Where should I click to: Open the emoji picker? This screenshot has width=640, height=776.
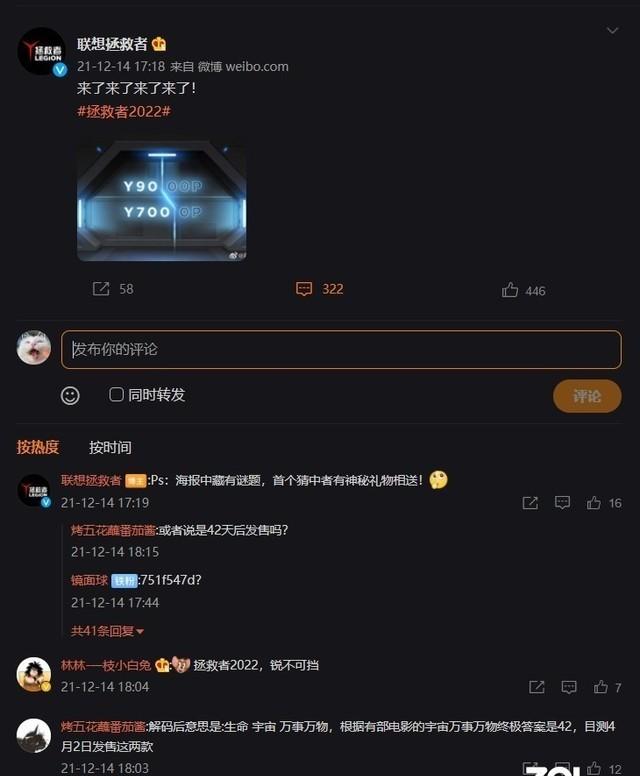pos(70,395)
